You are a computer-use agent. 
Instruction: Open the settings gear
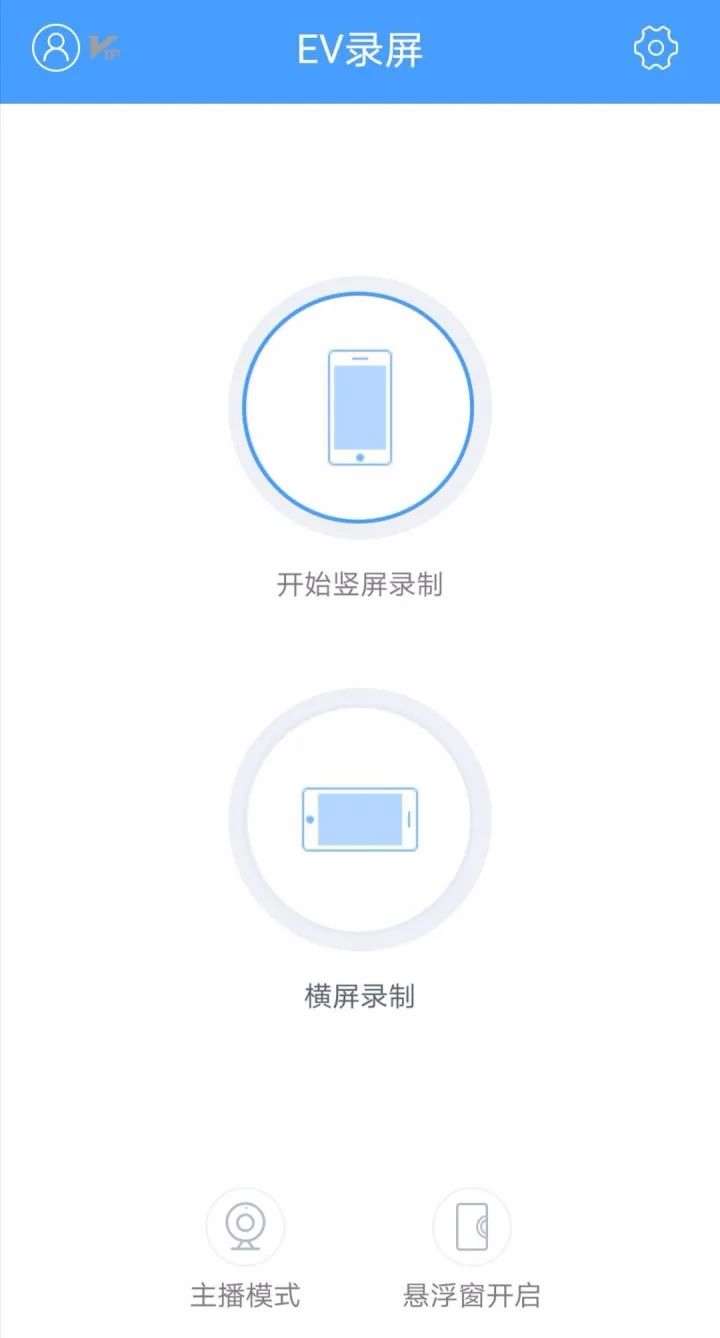click(x=656, y=48)
